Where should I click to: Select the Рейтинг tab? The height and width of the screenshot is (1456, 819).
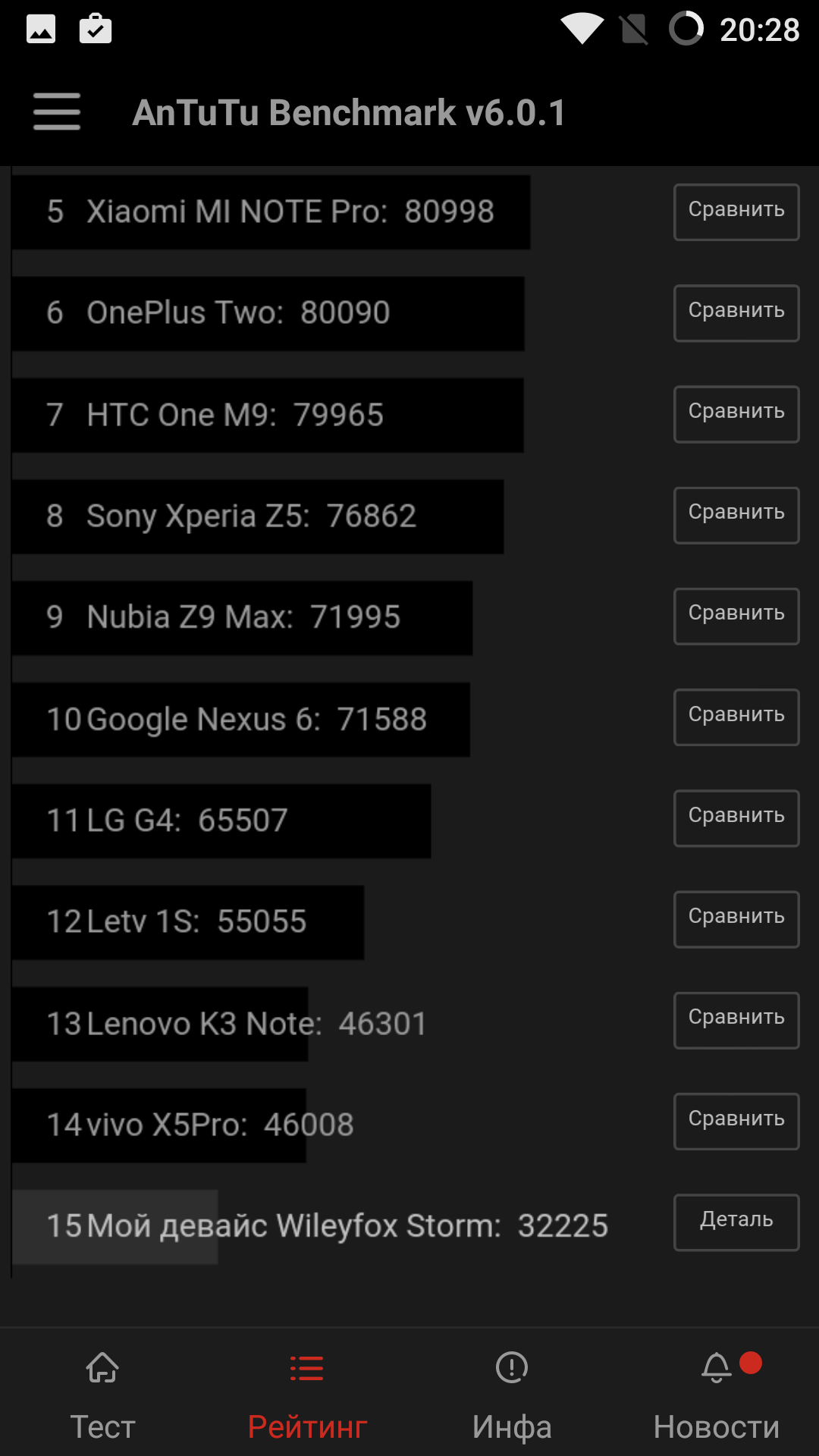point(307,1395)
